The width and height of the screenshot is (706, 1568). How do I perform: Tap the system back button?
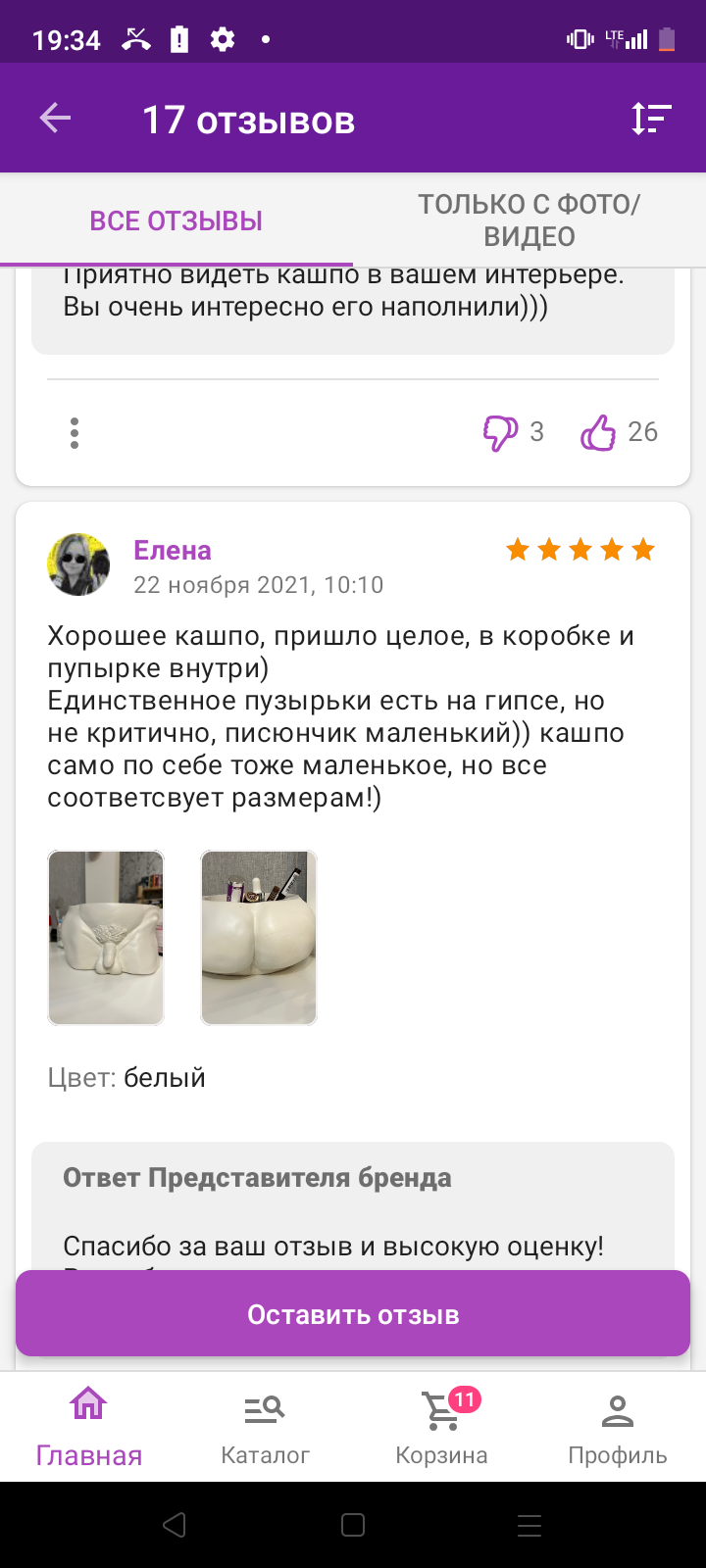click(x=175, y=1525)
